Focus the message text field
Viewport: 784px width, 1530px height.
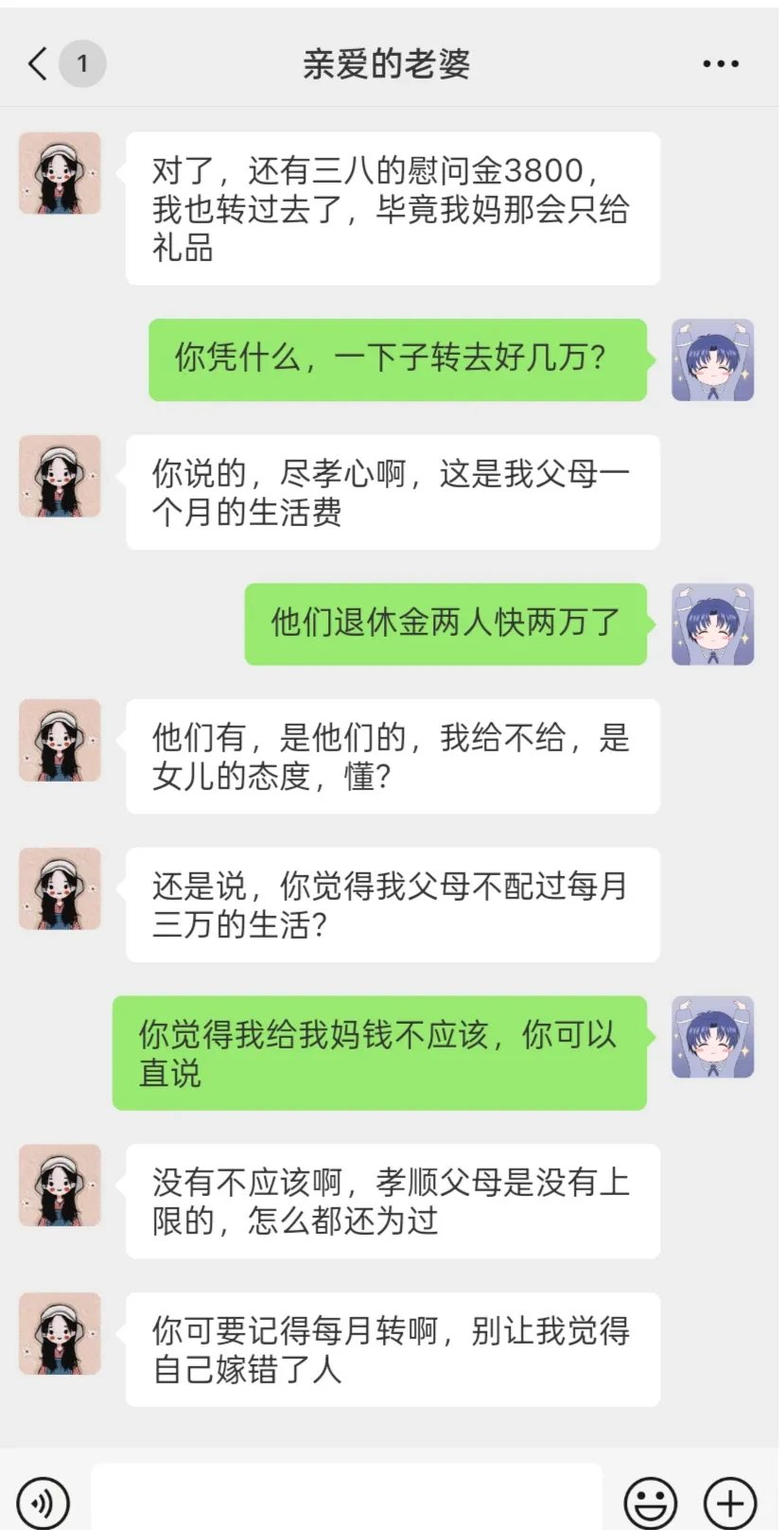point(346,1500)
